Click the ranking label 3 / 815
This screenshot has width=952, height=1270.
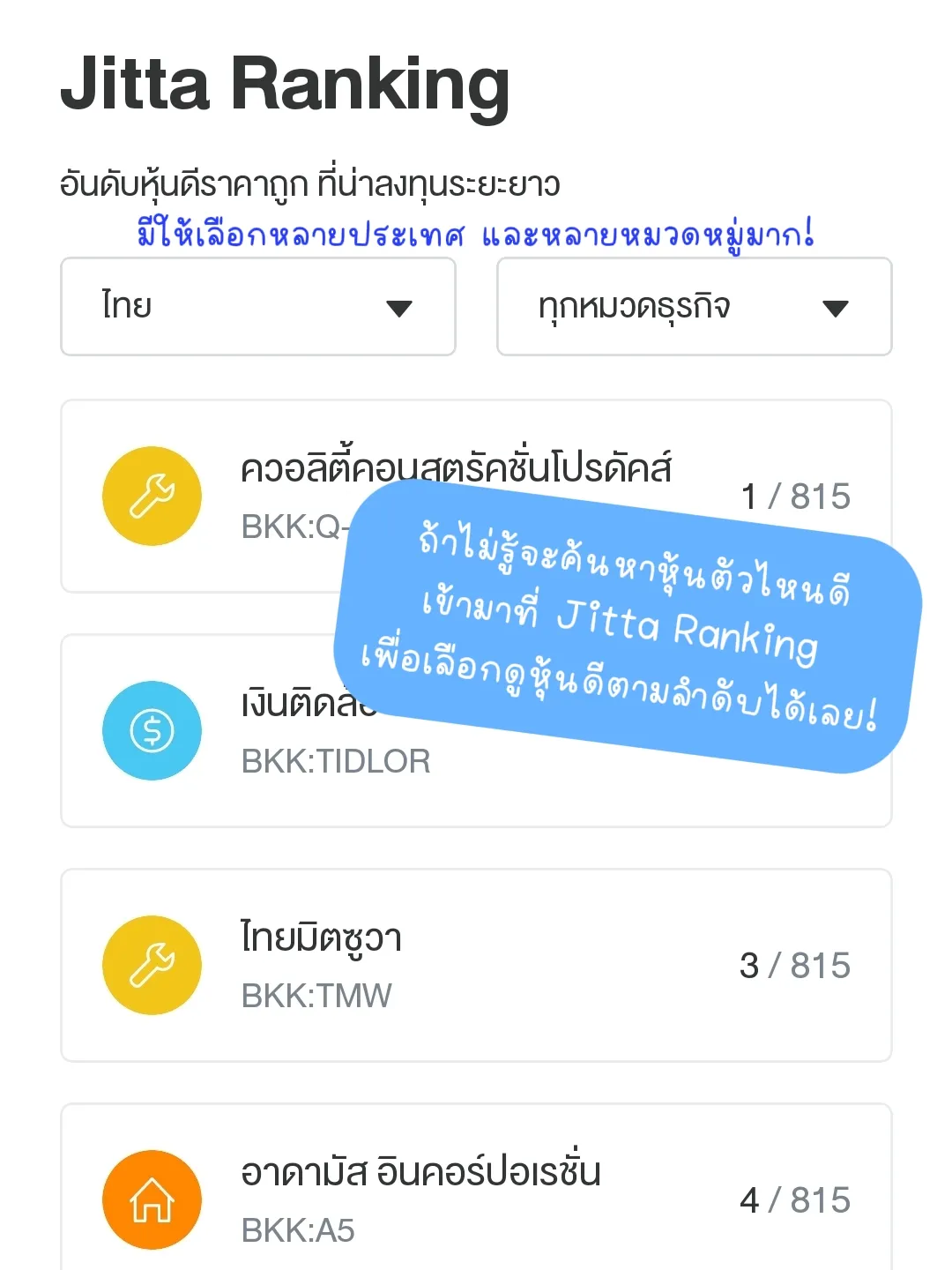(795, 965)
